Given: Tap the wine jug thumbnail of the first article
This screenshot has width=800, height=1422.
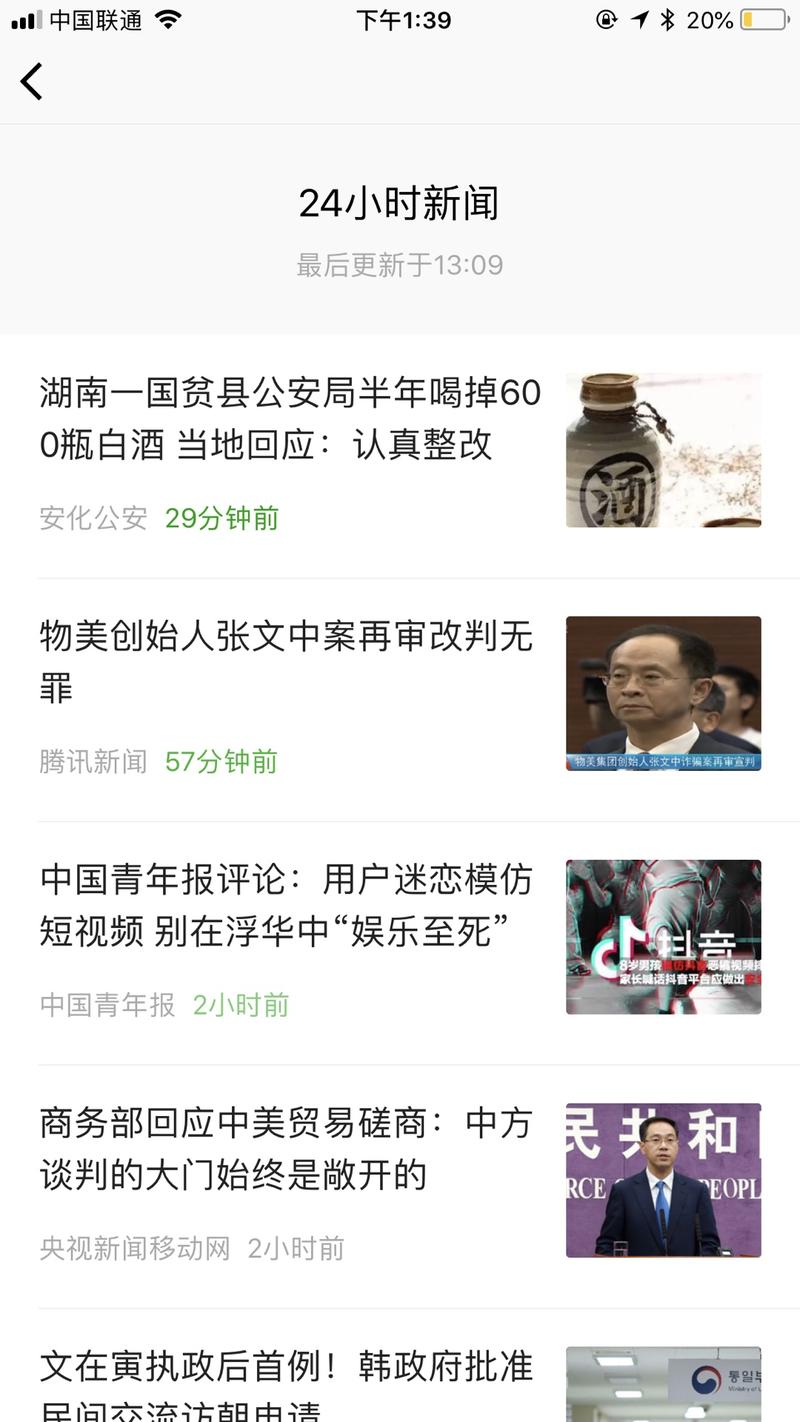Looking at the screenshot, I should [x=664, y=448].
